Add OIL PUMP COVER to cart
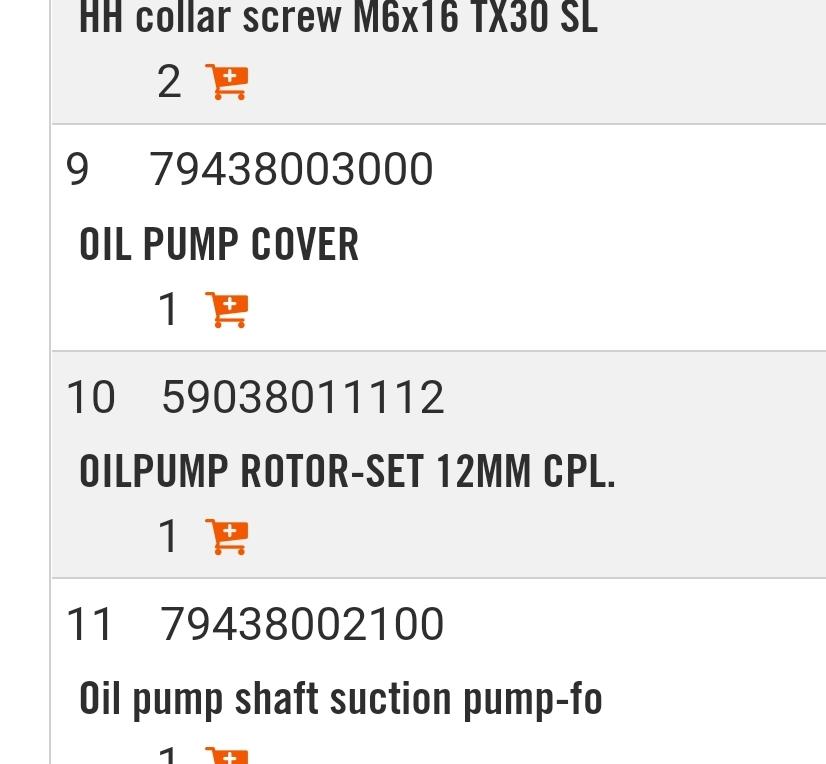Viewport: 826px width, 764px height. (226, 310)
